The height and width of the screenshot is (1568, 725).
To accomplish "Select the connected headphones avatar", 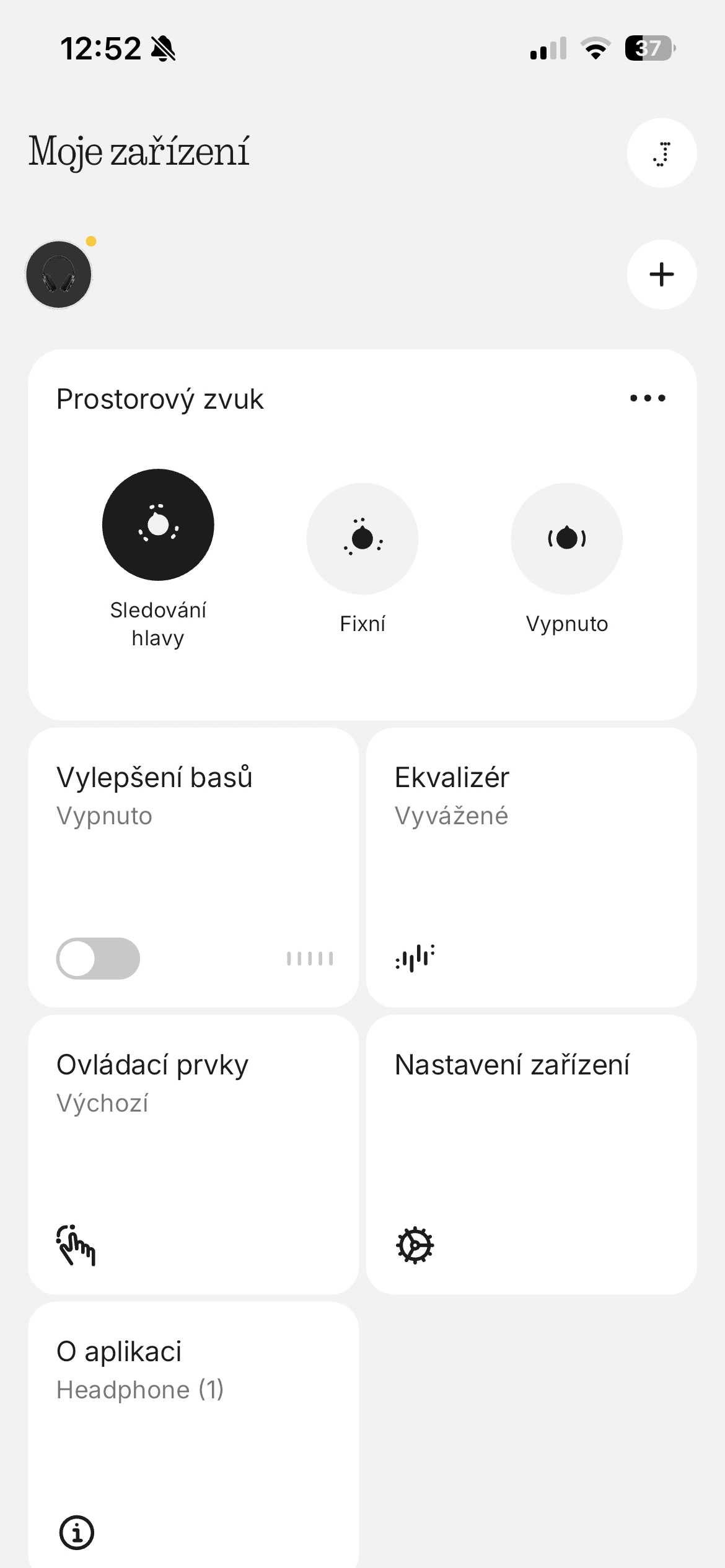I will coord(59,274).
